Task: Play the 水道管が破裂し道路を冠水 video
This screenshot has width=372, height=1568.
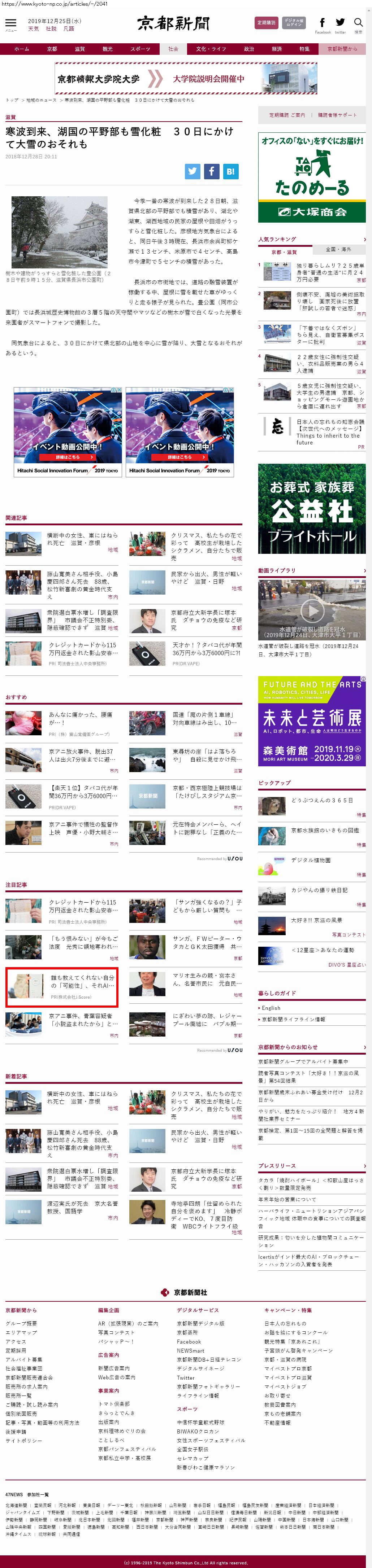Action: [312, 610]
